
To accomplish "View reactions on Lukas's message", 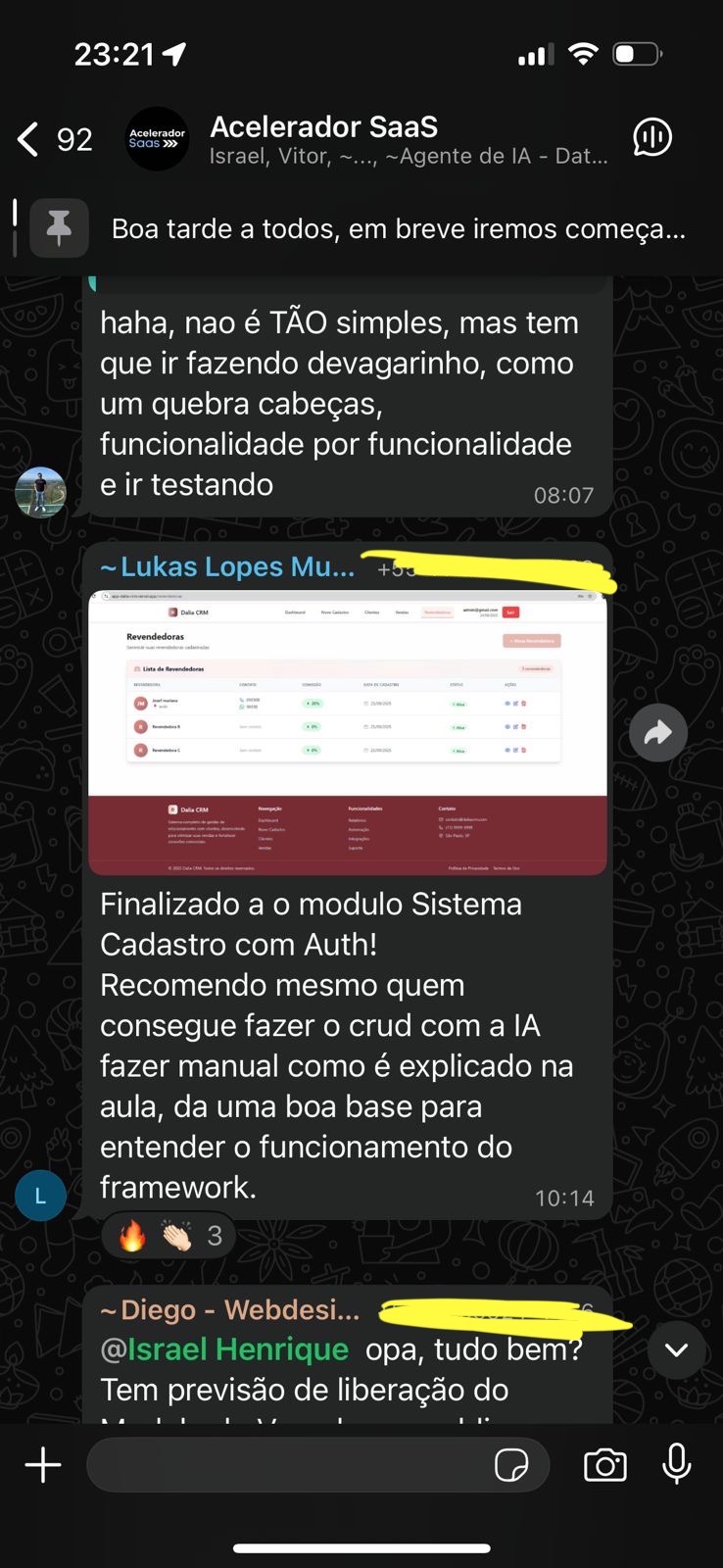I will click(x=169, y=1237).
